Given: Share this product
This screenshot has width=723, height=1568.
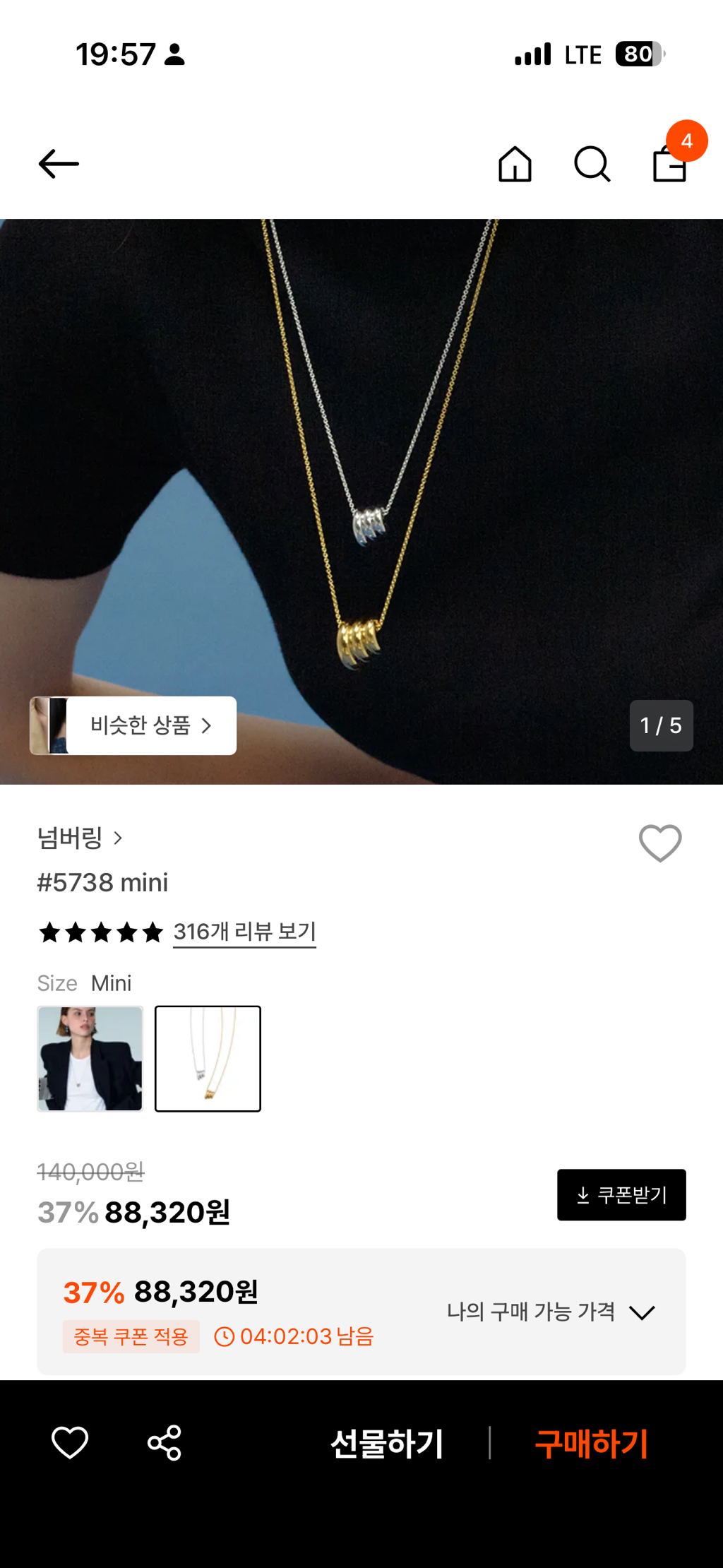Looking at the screenshot, I should (165, 1442).
